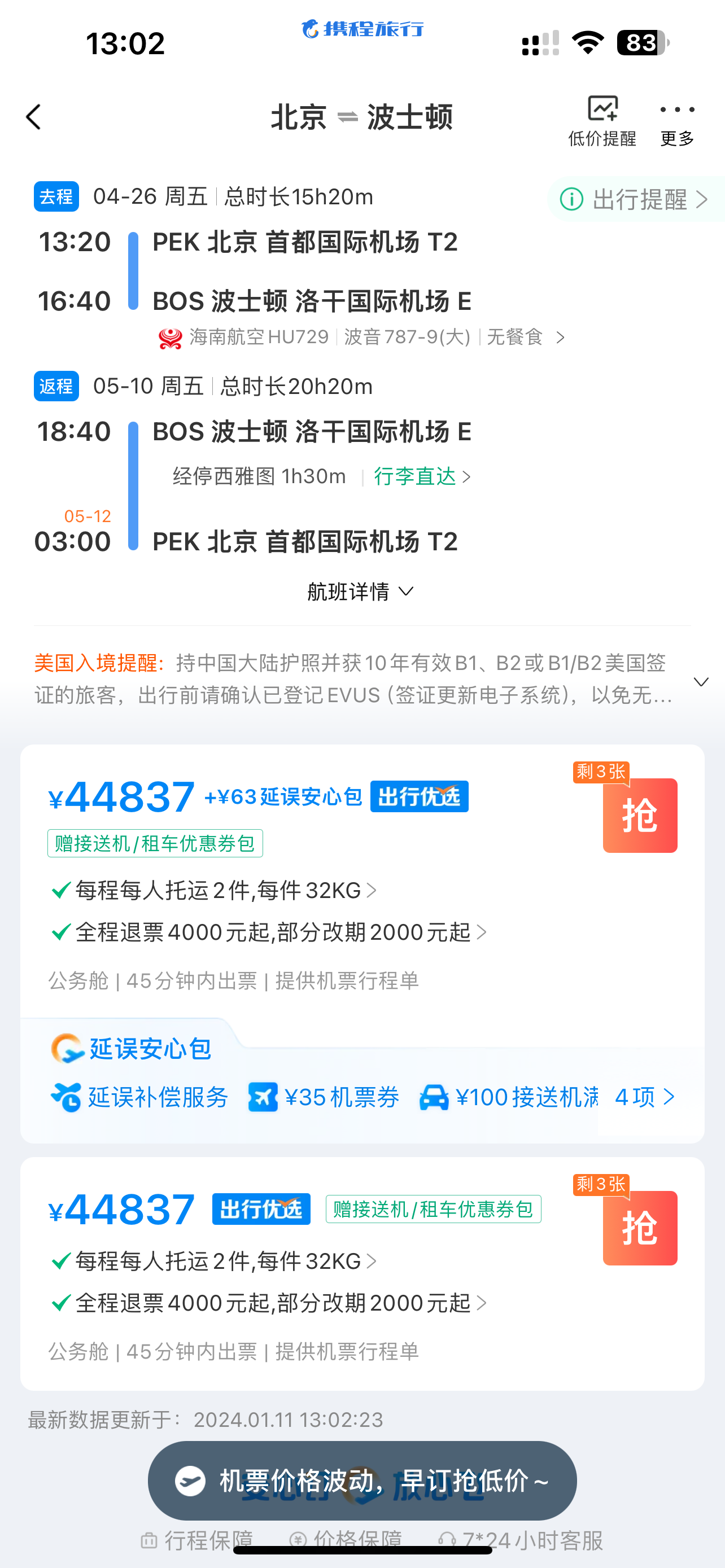
Task: Tap the first 抢 booking button
Action: point(639,816)
